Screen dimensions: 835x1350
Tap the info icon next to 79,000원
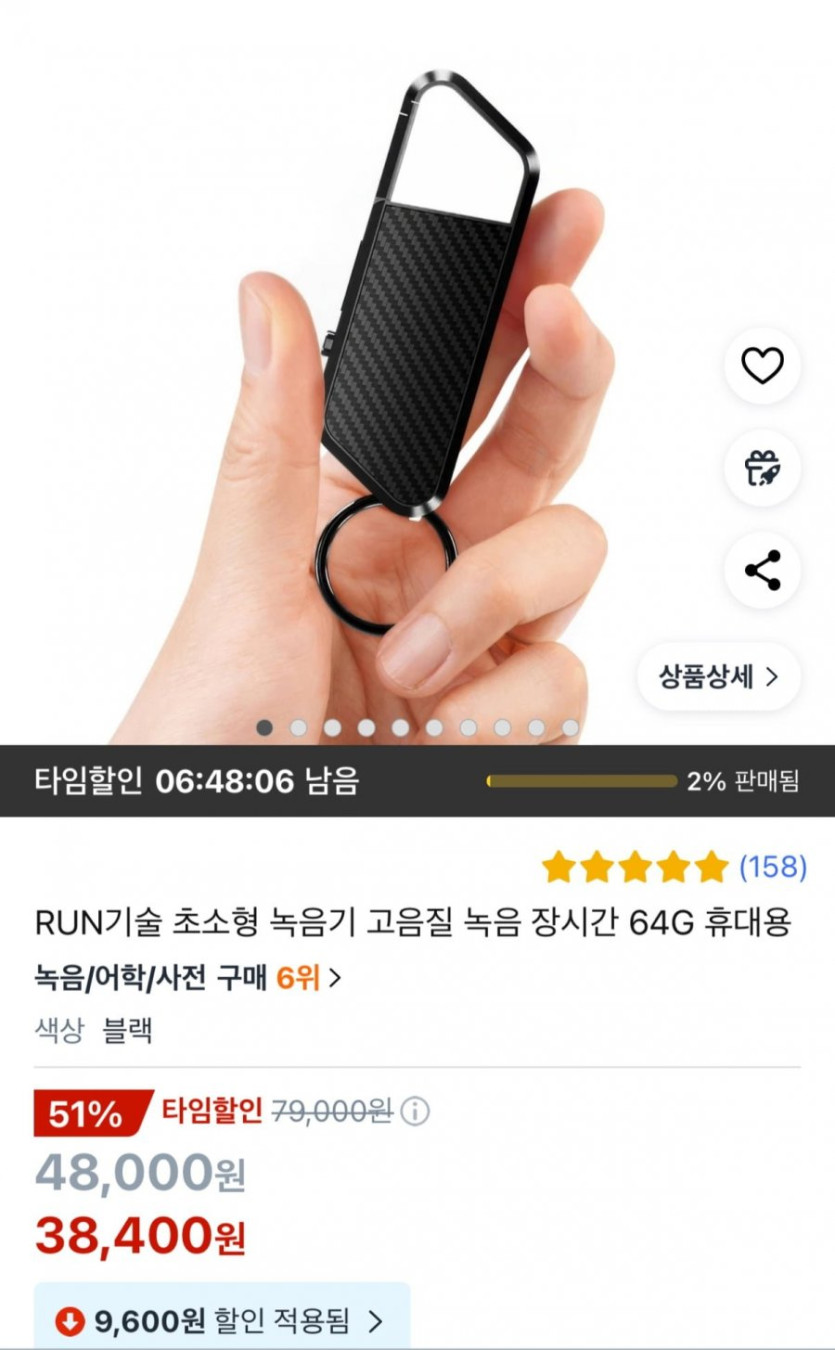click(415, 1111)
